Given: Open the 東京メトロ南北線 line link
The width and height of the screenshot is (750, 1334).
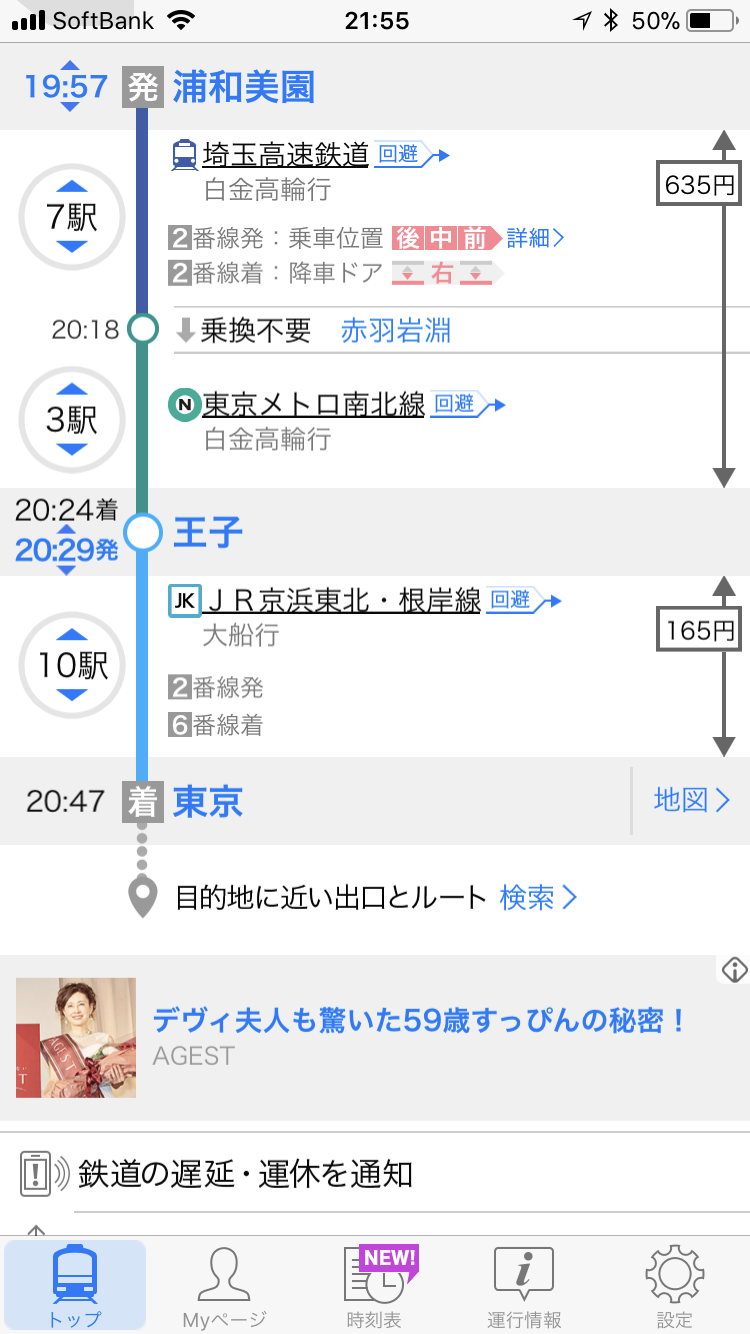Looking at the screenshot, I should click(x=314, y=404).
